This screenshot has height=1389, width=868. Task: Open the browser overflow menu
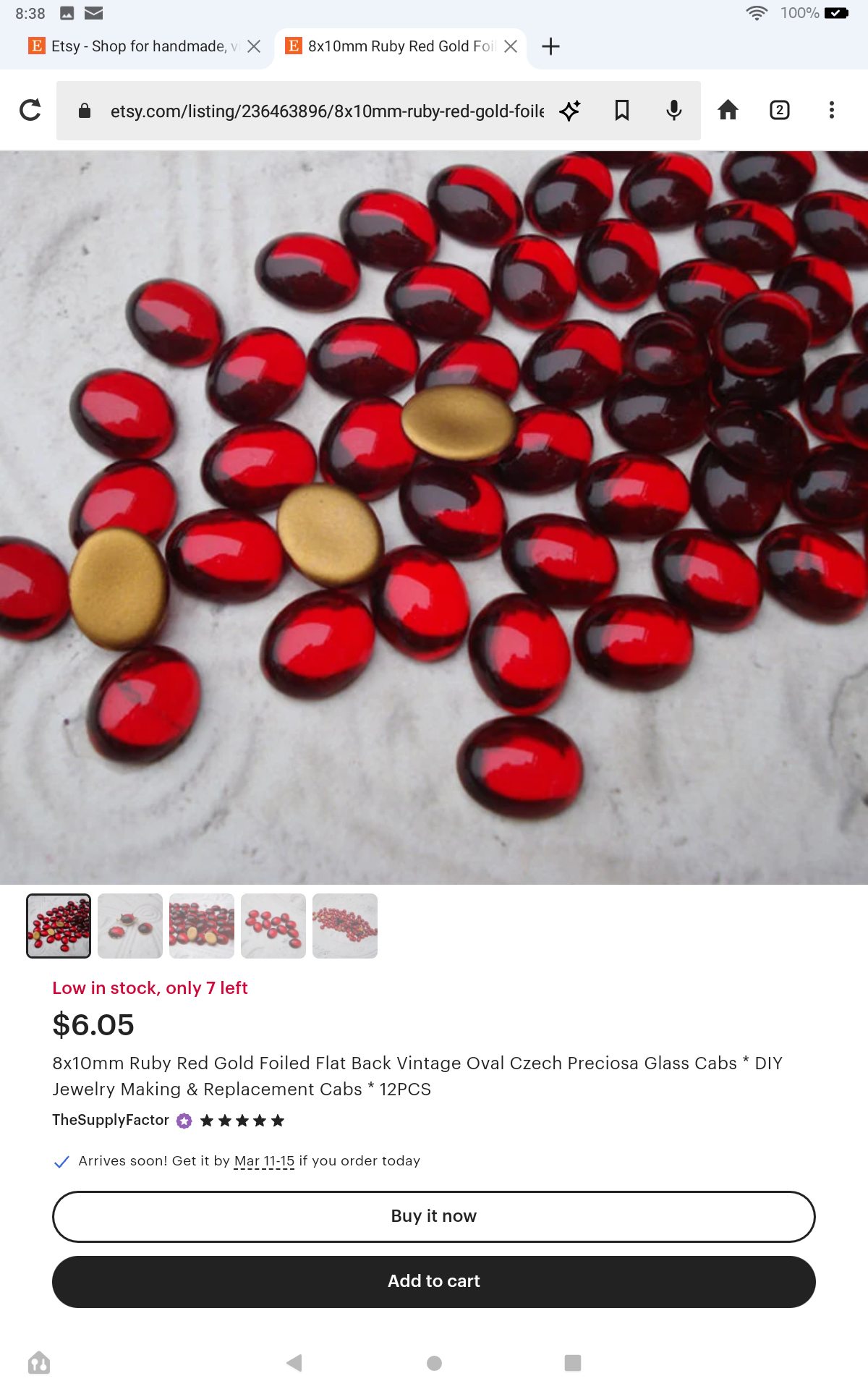tap(832, 110)
